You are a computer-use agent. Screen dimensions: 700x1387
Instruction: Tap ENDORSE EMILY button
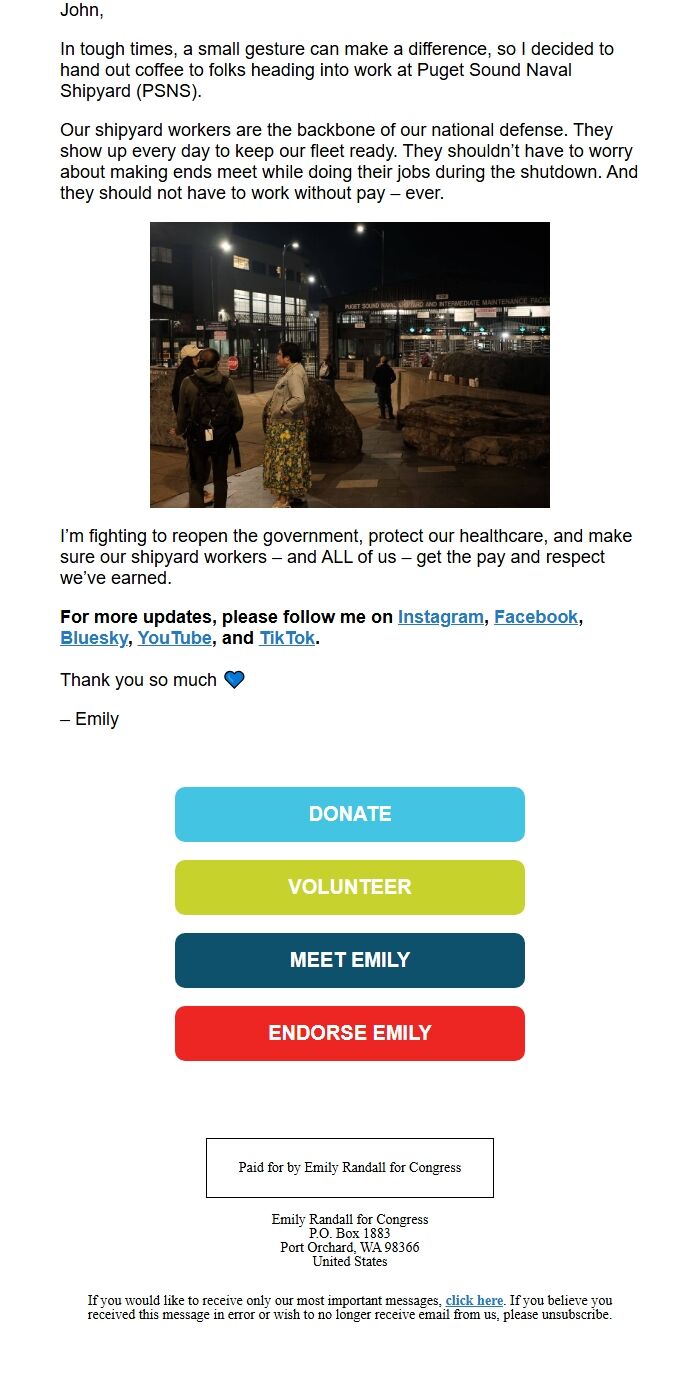click(350, 1033)
